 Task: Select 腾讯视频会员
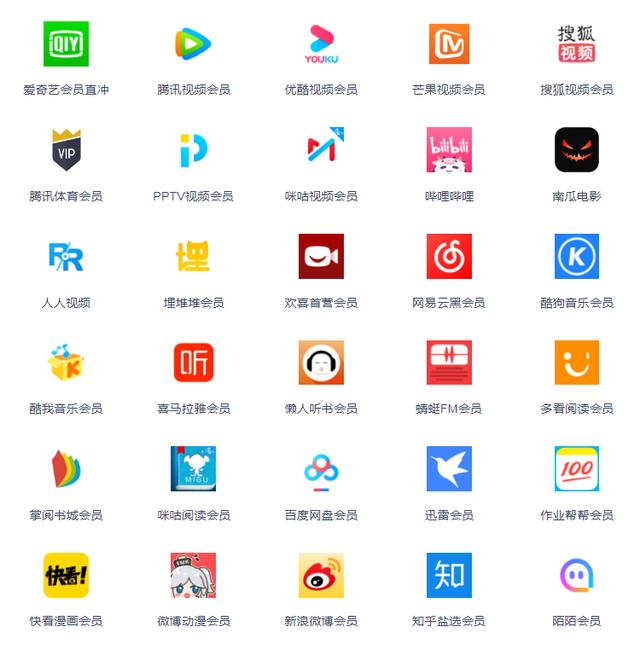tap(193, 45)
